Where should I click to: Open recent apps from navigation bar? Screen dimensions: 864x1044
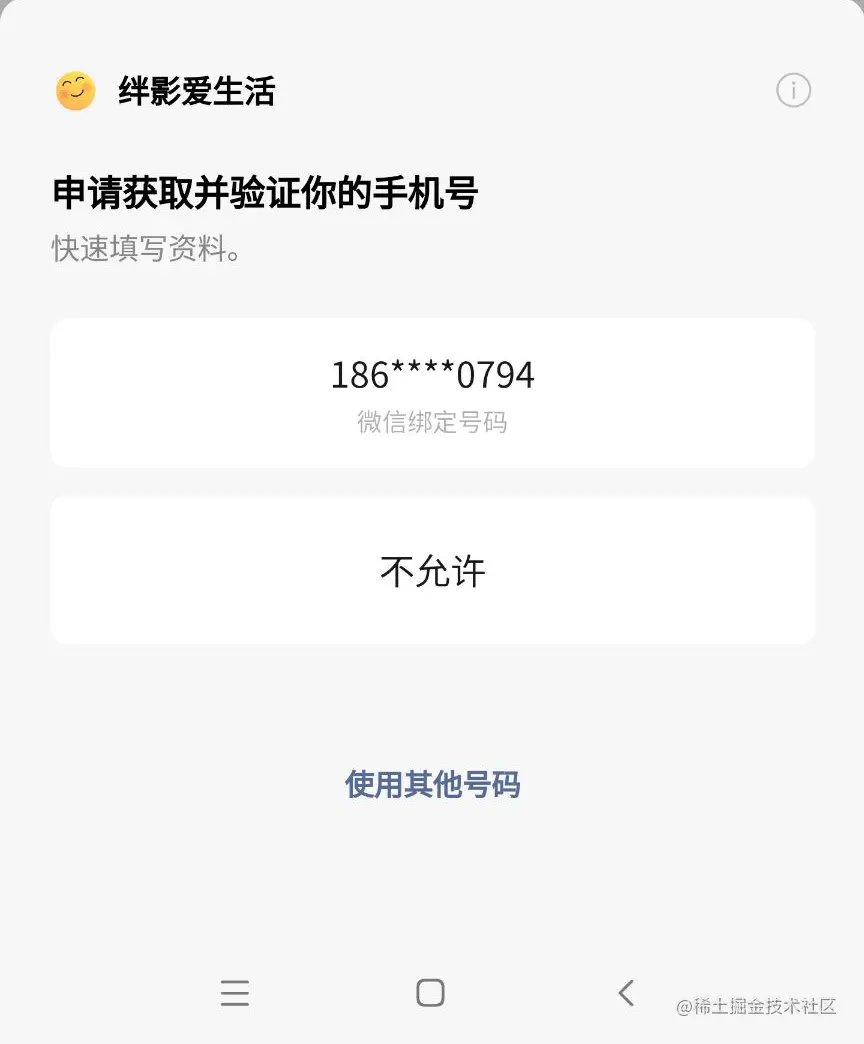(235, 993)
